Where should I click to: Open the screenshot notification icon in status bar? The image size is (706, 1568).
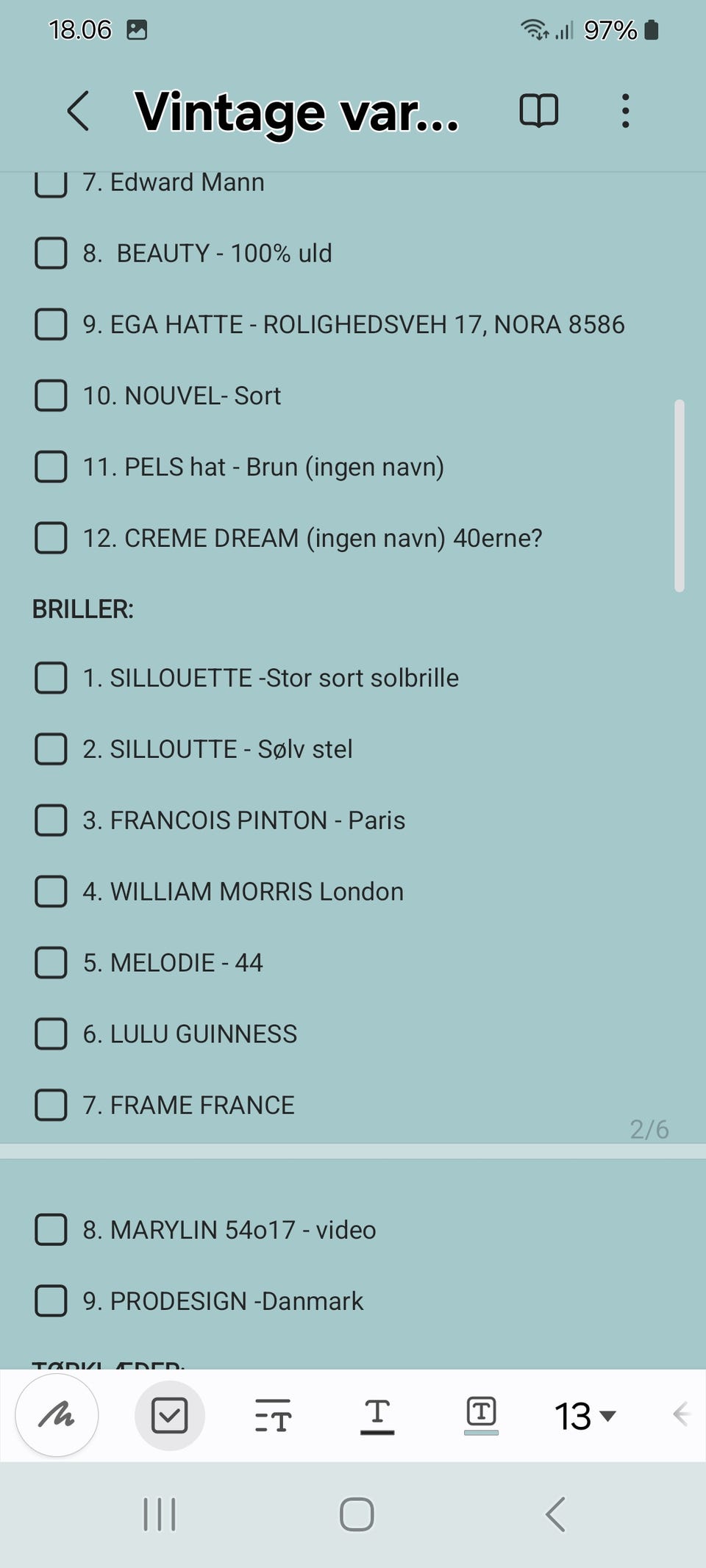(138, 30)
